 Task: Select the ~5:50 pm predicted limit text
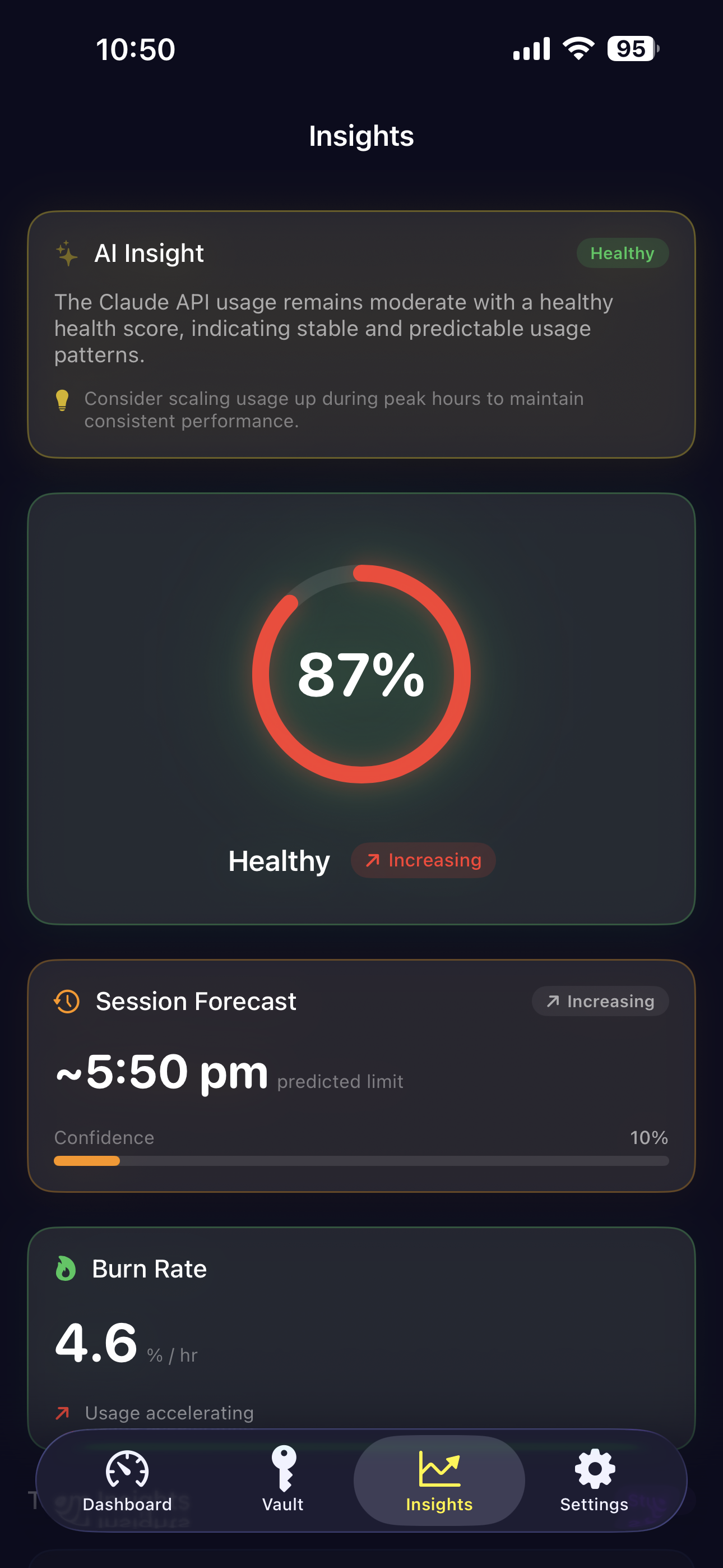160,1072
